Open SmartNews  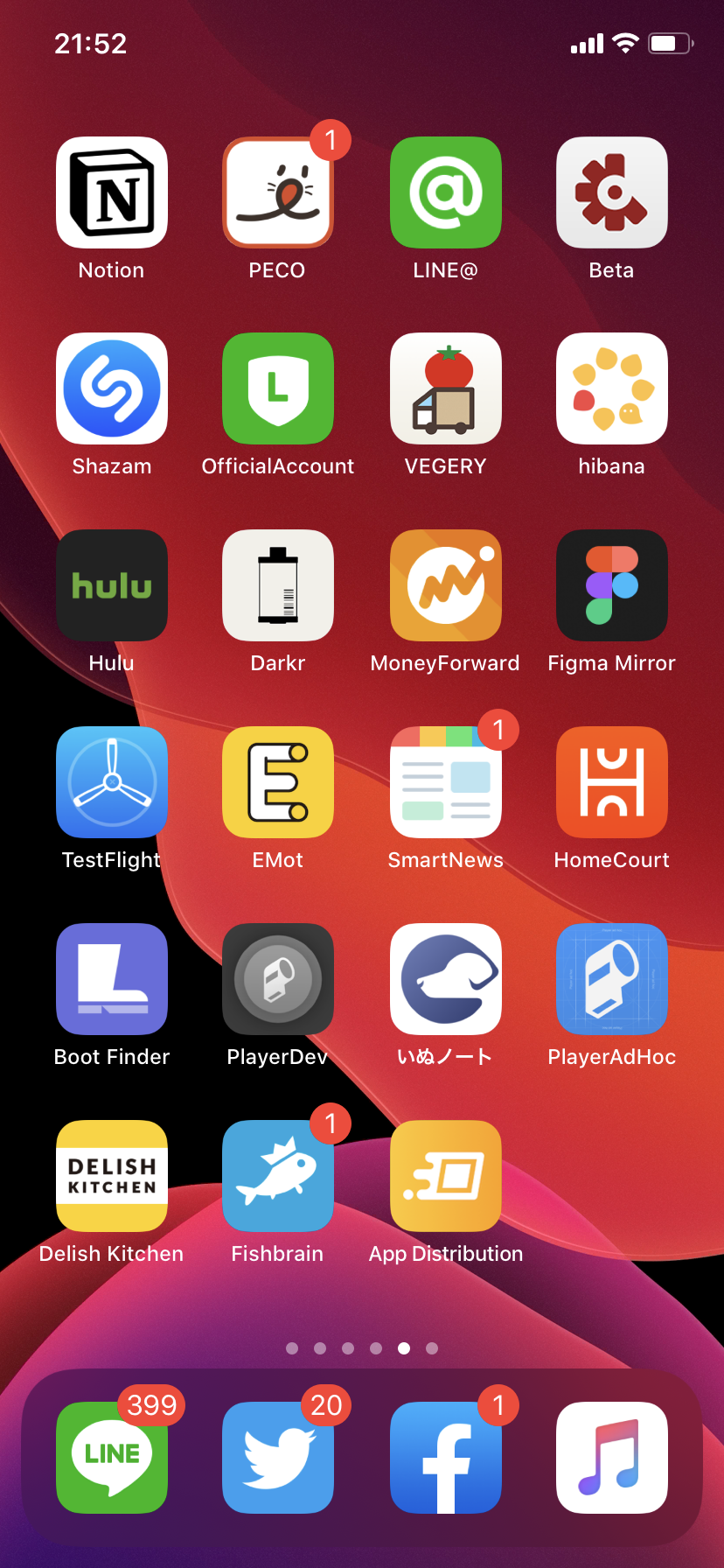(445, 782)
